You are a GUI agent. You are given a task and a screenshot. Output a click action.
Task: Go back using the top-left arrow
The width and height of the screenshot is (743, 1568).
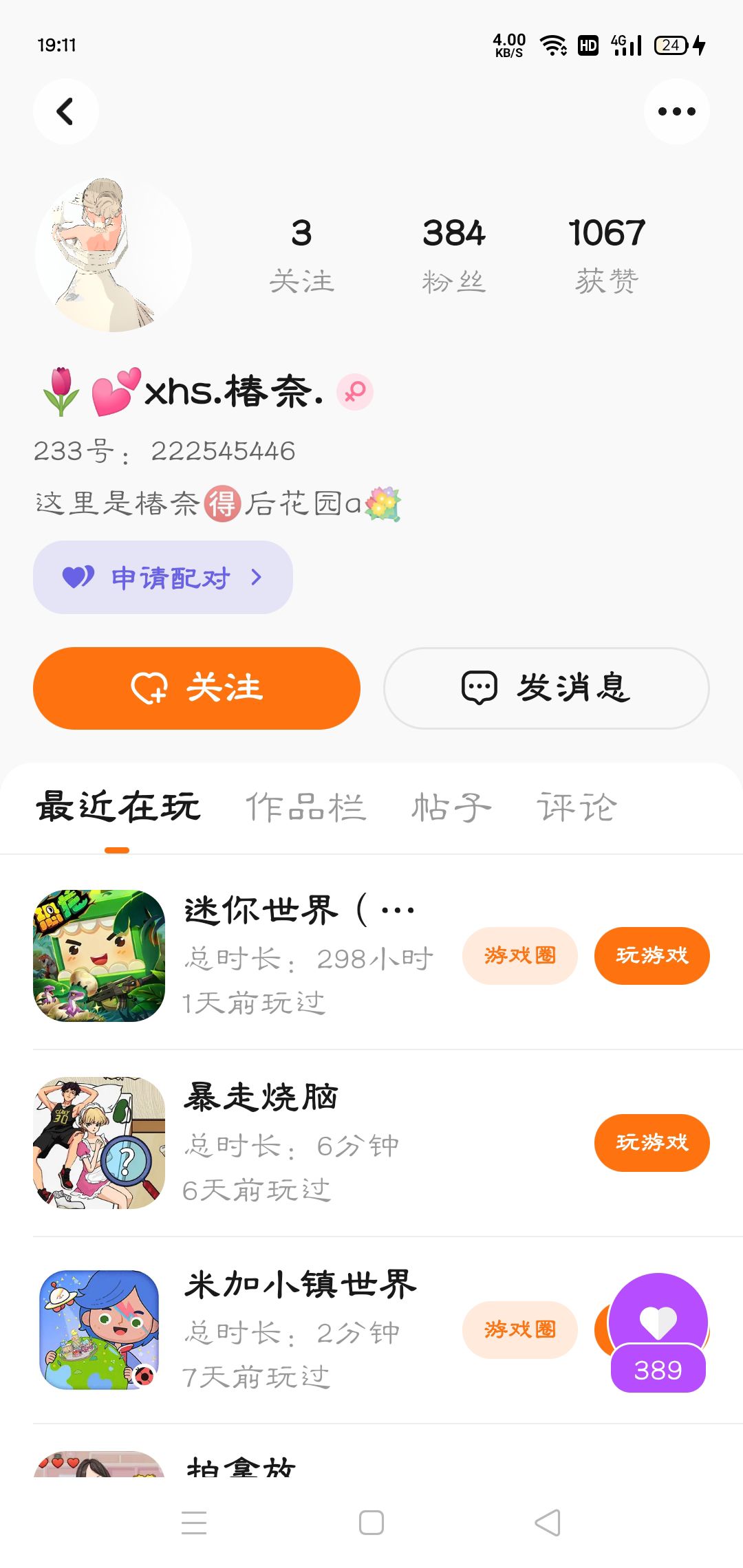click(x=65, y=111)
